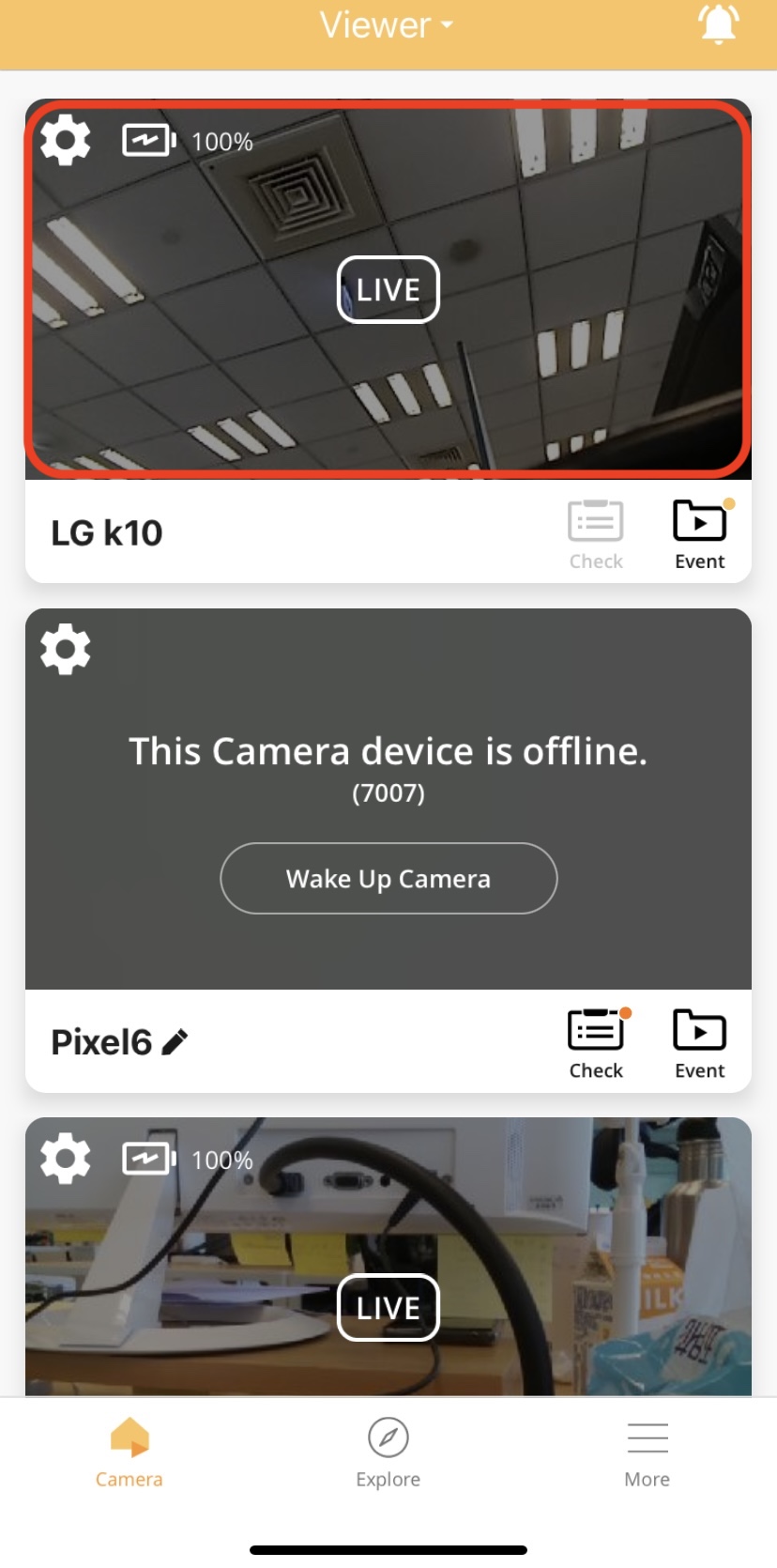Switch to the Explore tab

(x=388, y=1452)
